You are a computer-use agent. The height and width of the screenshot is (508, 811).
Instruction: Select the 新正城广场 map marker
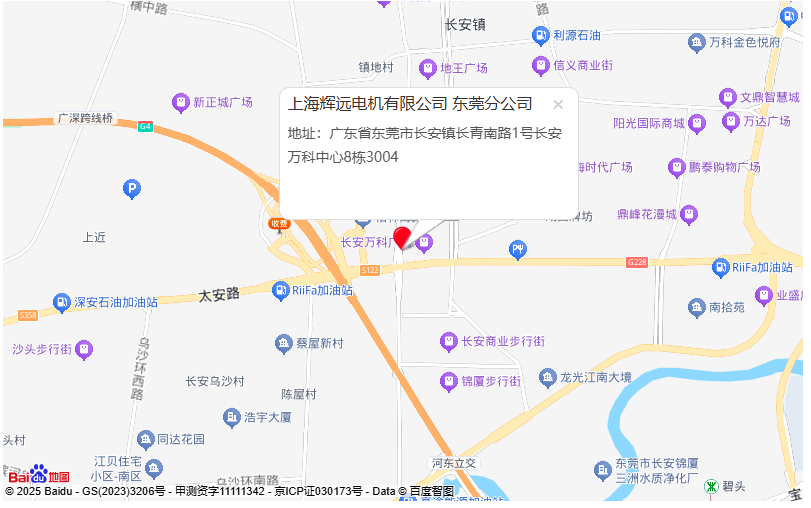pyautogui.click(x=180, y=102)
